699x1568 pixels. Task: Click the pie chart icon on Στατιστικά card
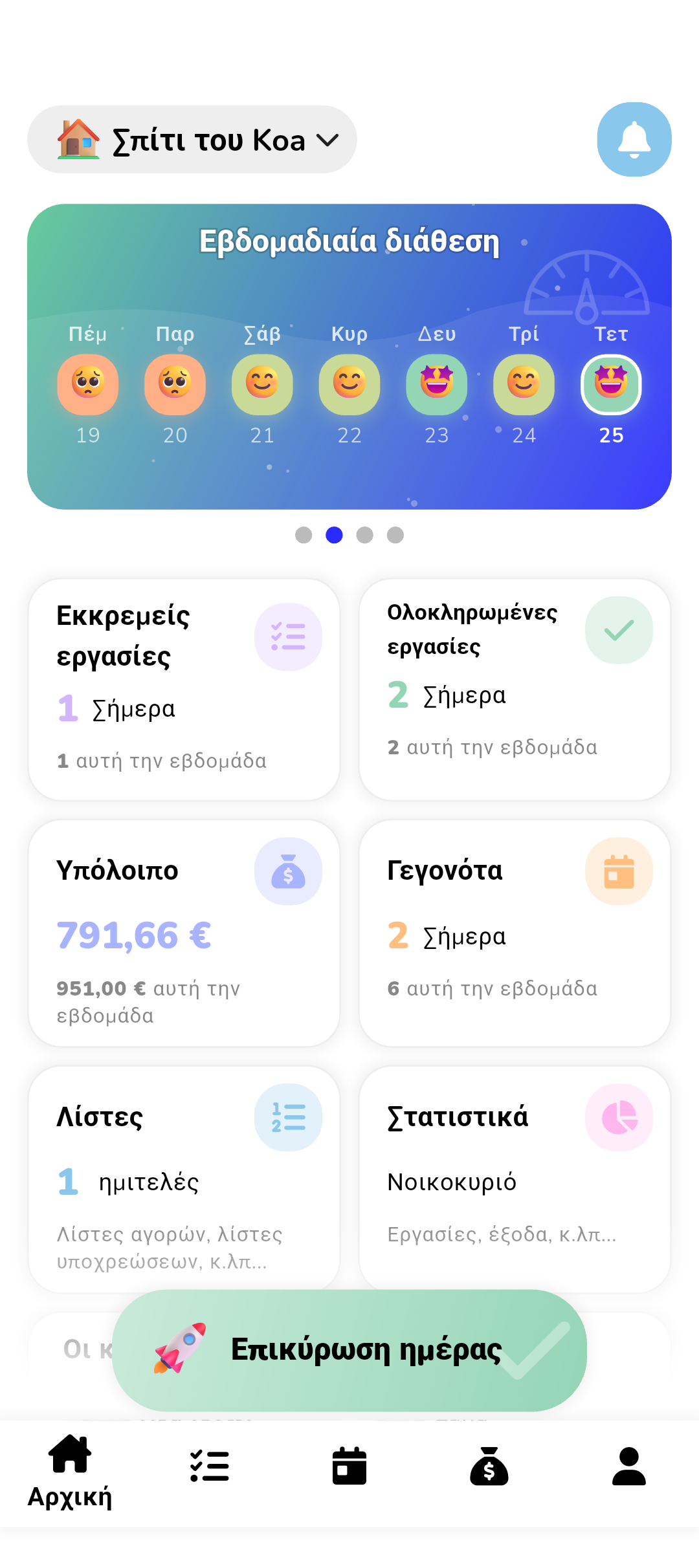pyautogui.click(x=619, y=1117)
